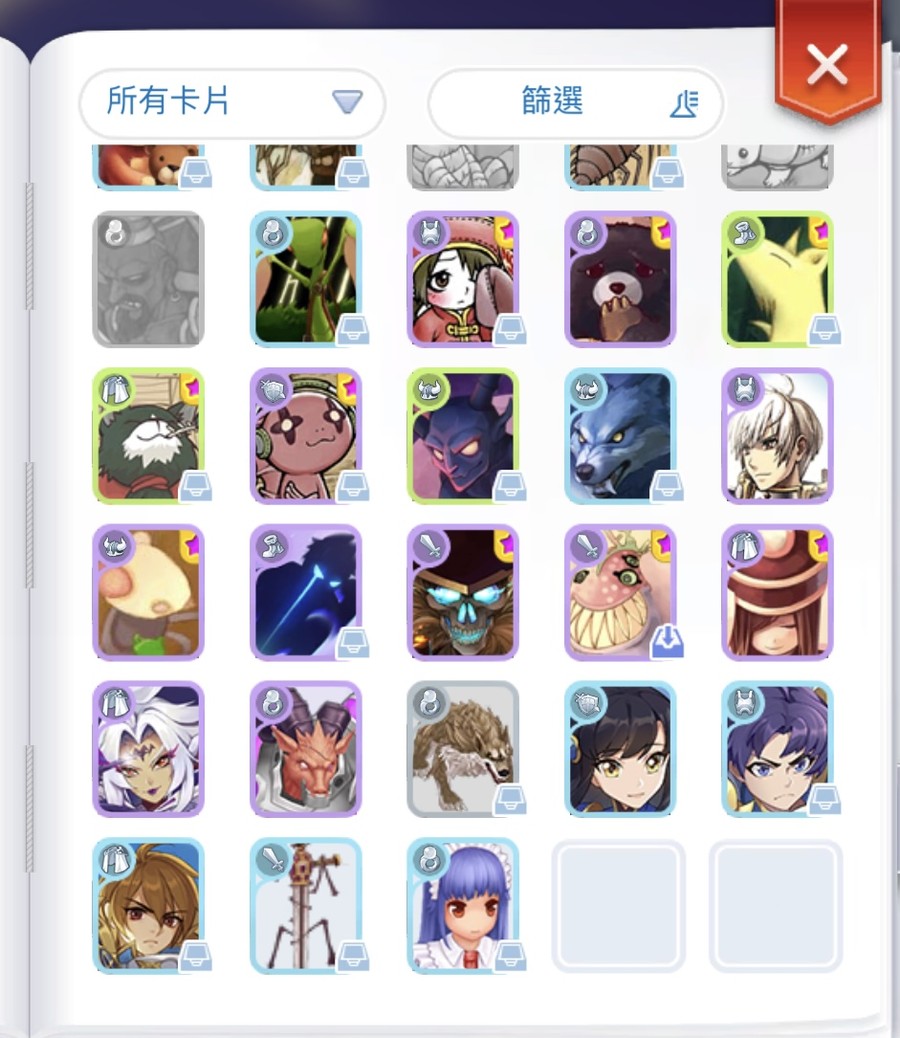Open the white-haired young man card

click(777, 436)
